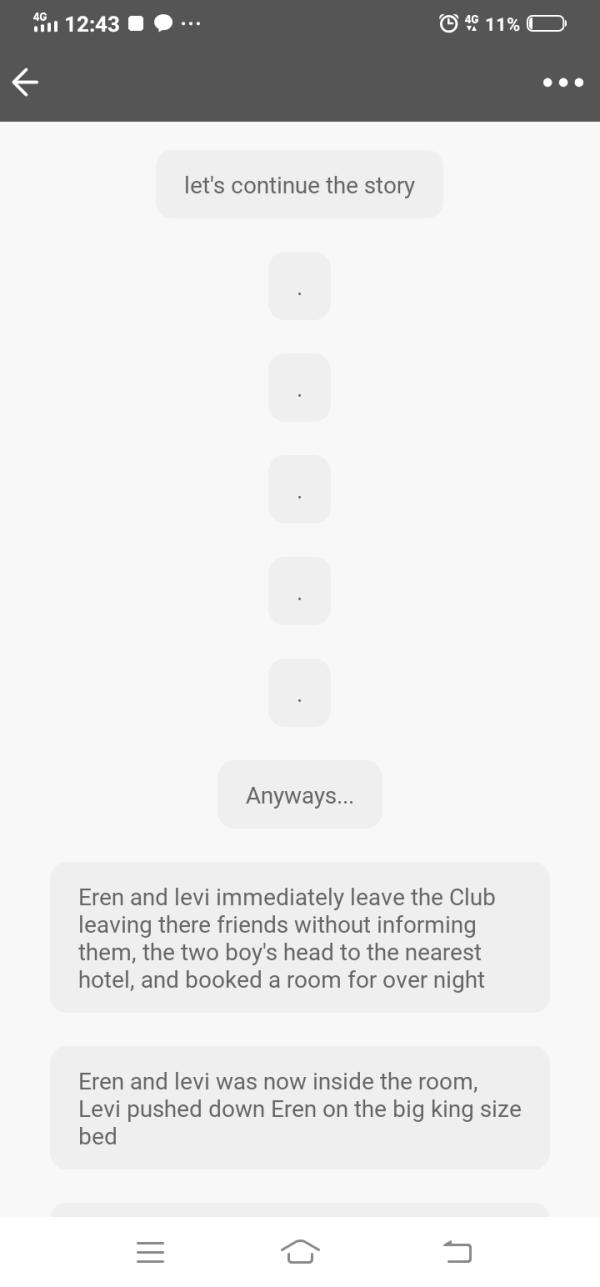Image resolution: width=600 pixels, height=1287 pixels.
Task: Open recent apps from the navigation bar
Action: click(150, 1251)
